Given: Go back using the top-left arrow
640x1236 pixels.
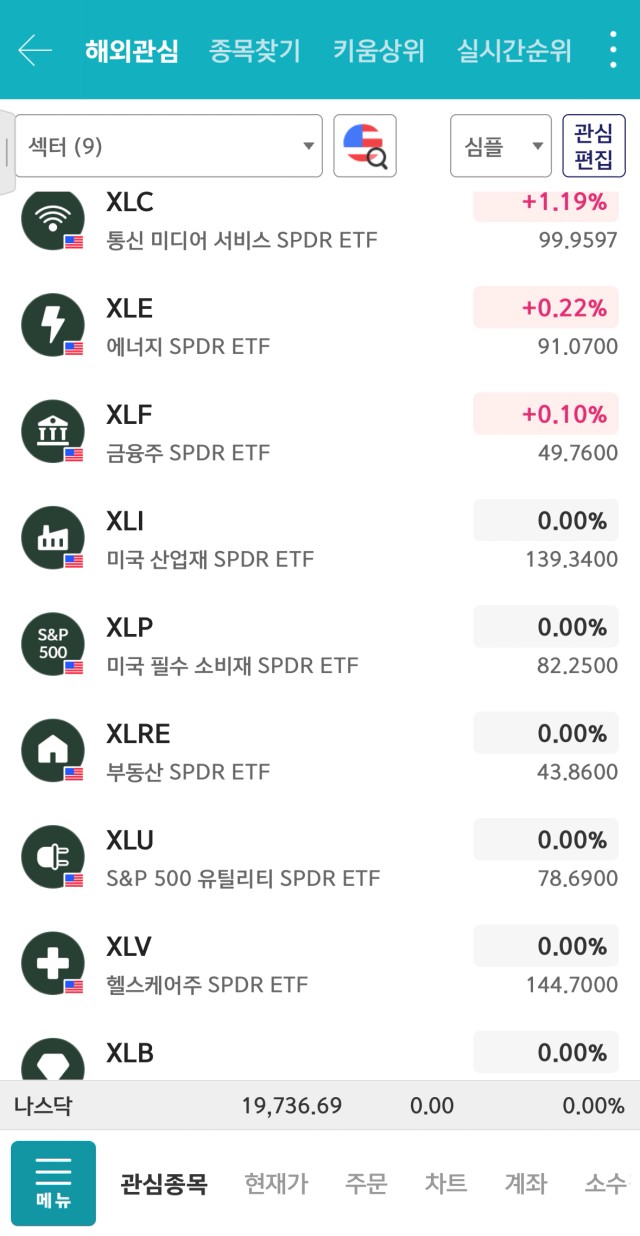Looking at the screenshot, I should pyautogui.click(x=35, y=50).
